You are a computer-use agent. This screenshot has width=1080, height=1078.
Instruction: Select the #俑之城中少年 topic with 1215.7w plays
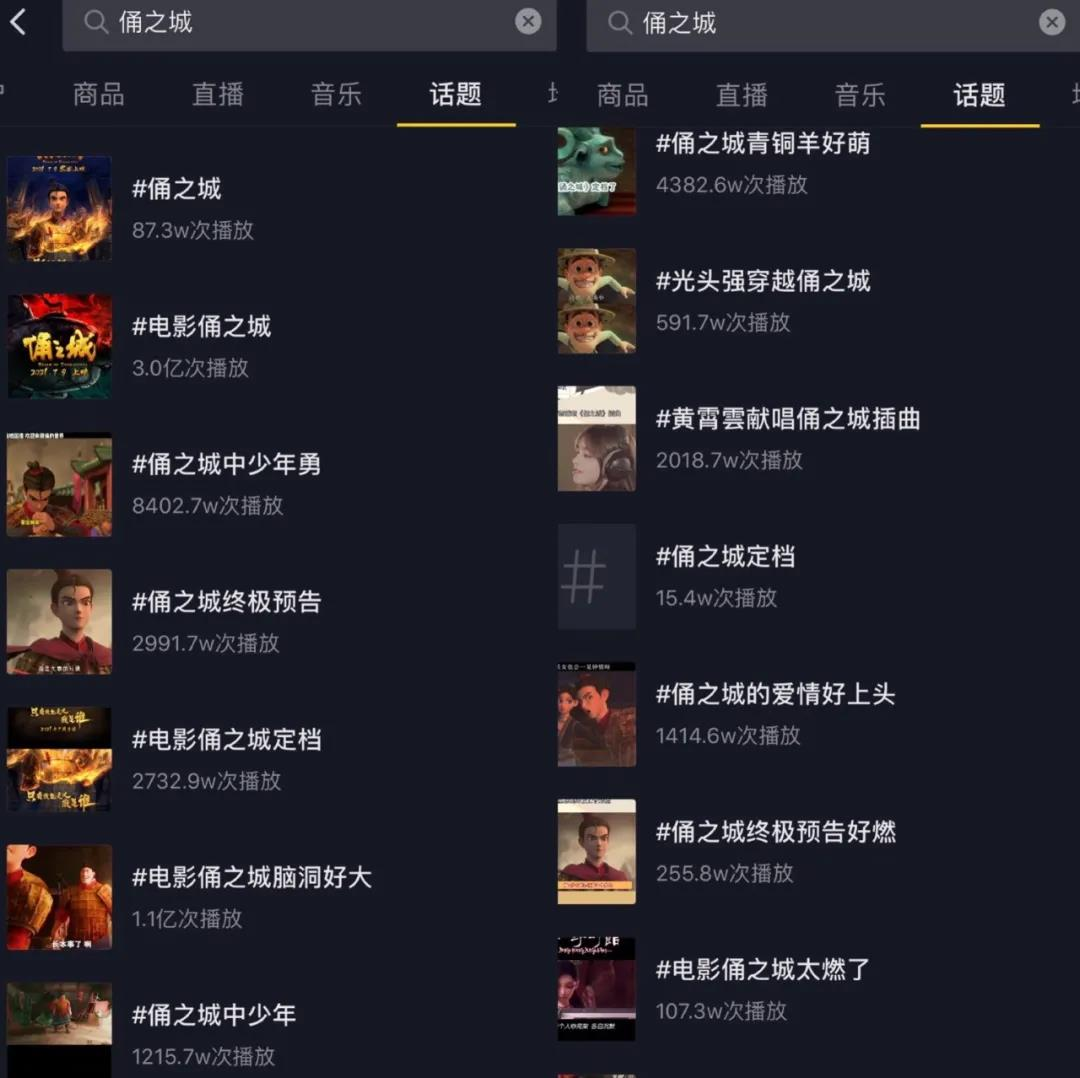[214, 1016]
